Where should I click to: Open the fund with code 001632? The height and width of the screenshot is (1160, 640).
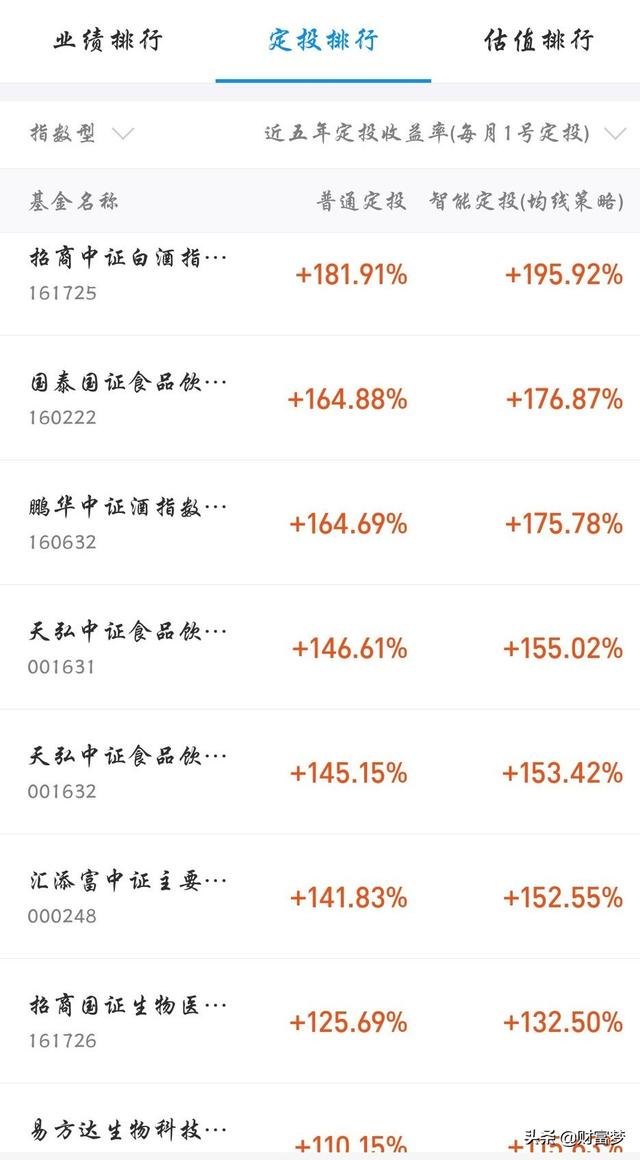pyautogui.click(x=320, y=772)
